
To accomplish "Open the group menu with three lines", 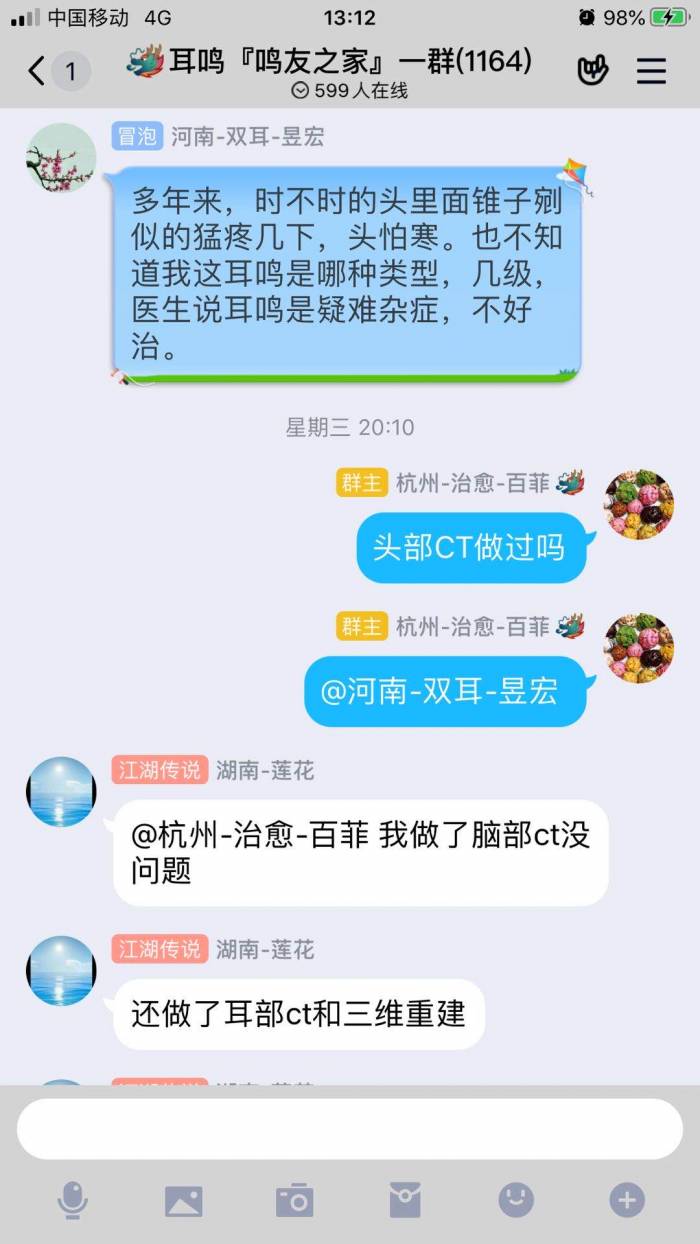I will [651, 71].
